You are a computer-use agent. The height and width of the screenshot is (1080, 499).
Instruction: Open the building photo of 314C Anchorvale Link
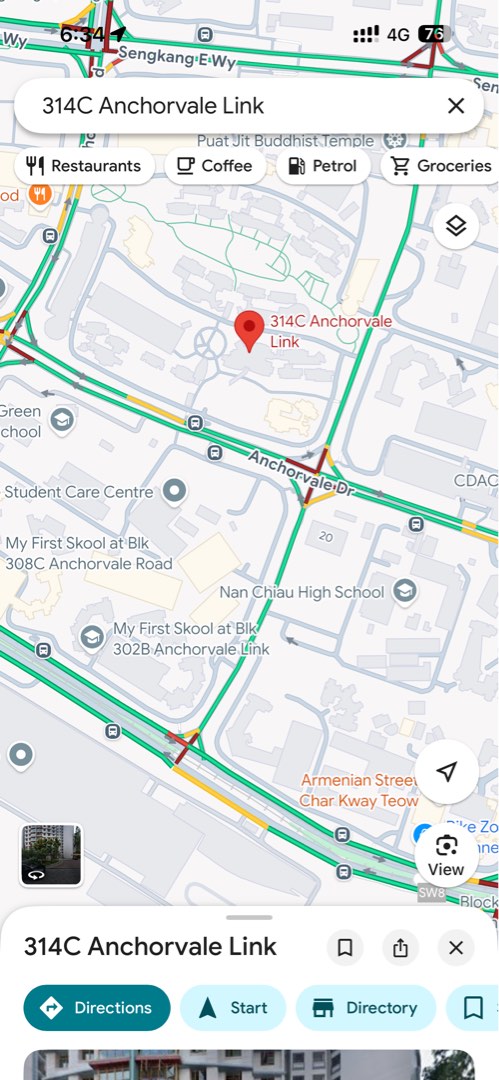(x=249, y=1065)
